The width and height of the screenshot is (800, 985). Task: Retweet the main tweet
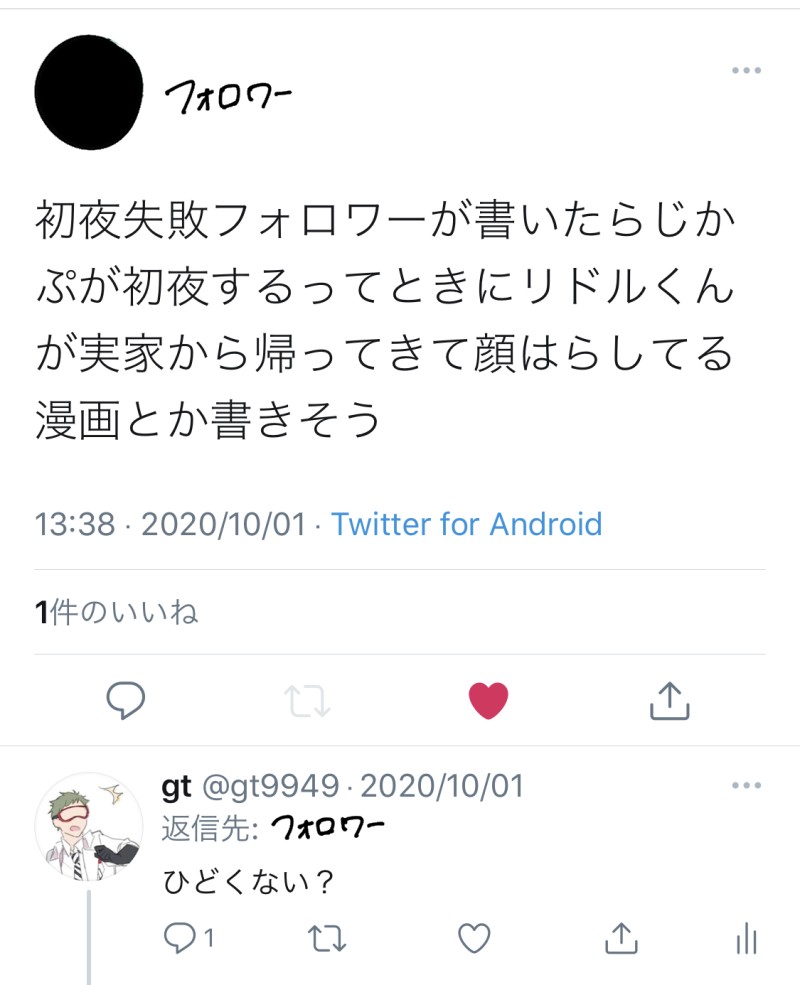pos(307,700)
